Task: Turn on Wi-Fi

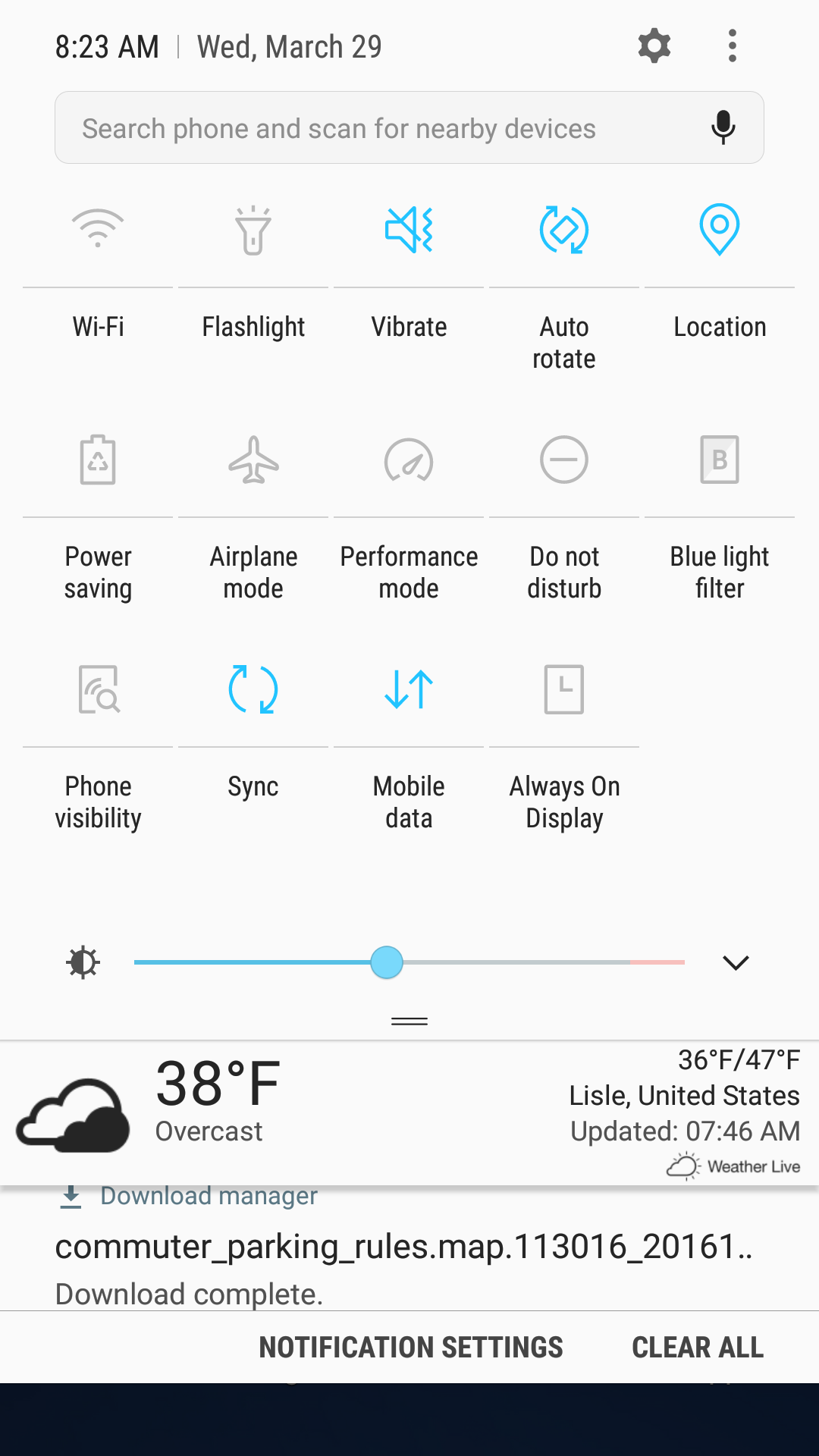Action: coord(98,229)
